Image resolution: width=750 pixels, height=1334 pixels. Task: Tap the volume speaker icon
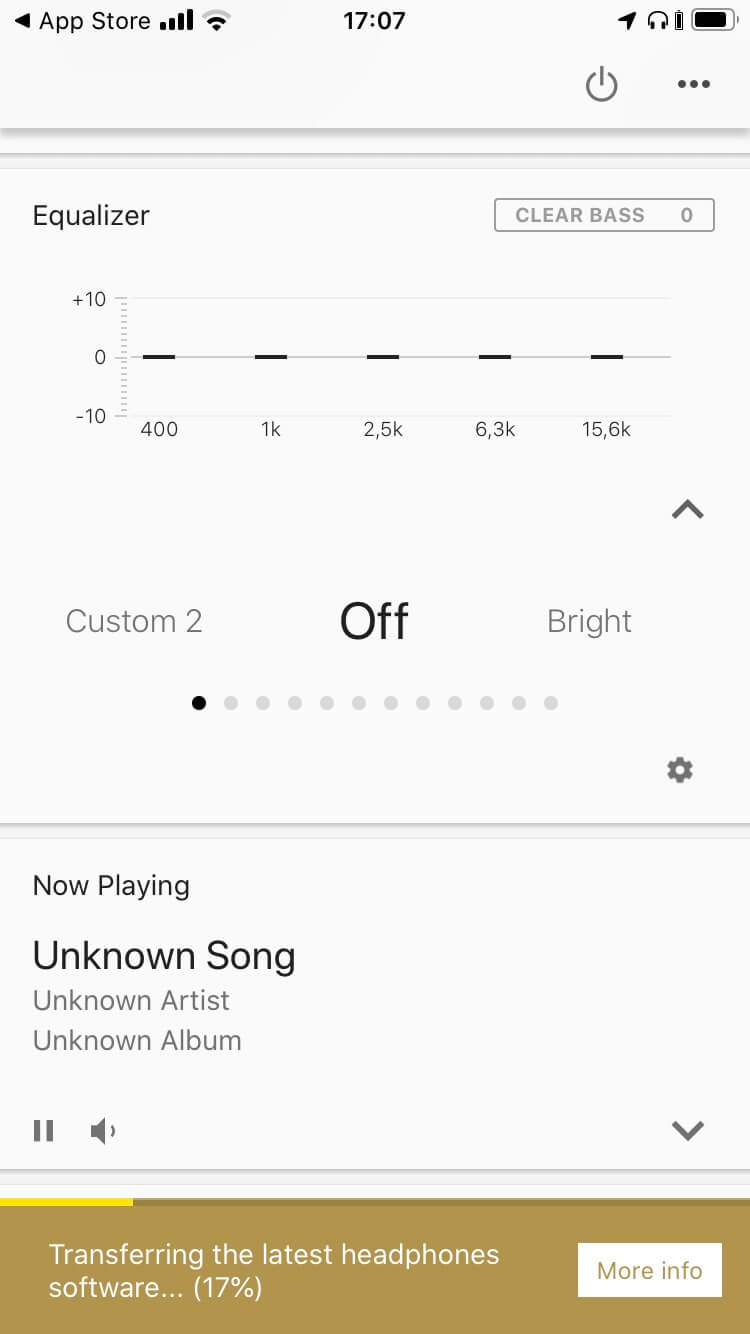pos(101,1131)
